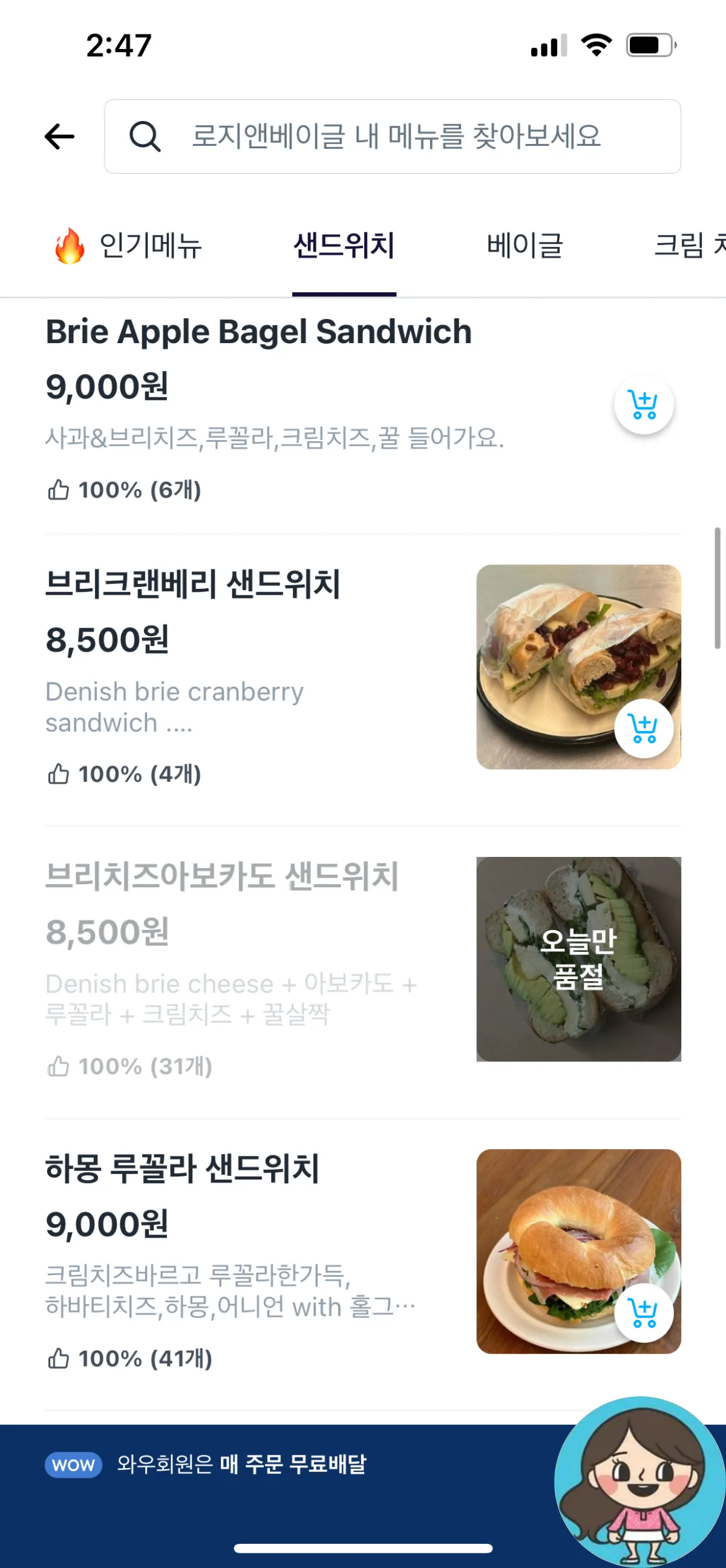This screenshot has height=1568, width=726.
Task: Go back using the arrow icon
Action: coord(60,136)
